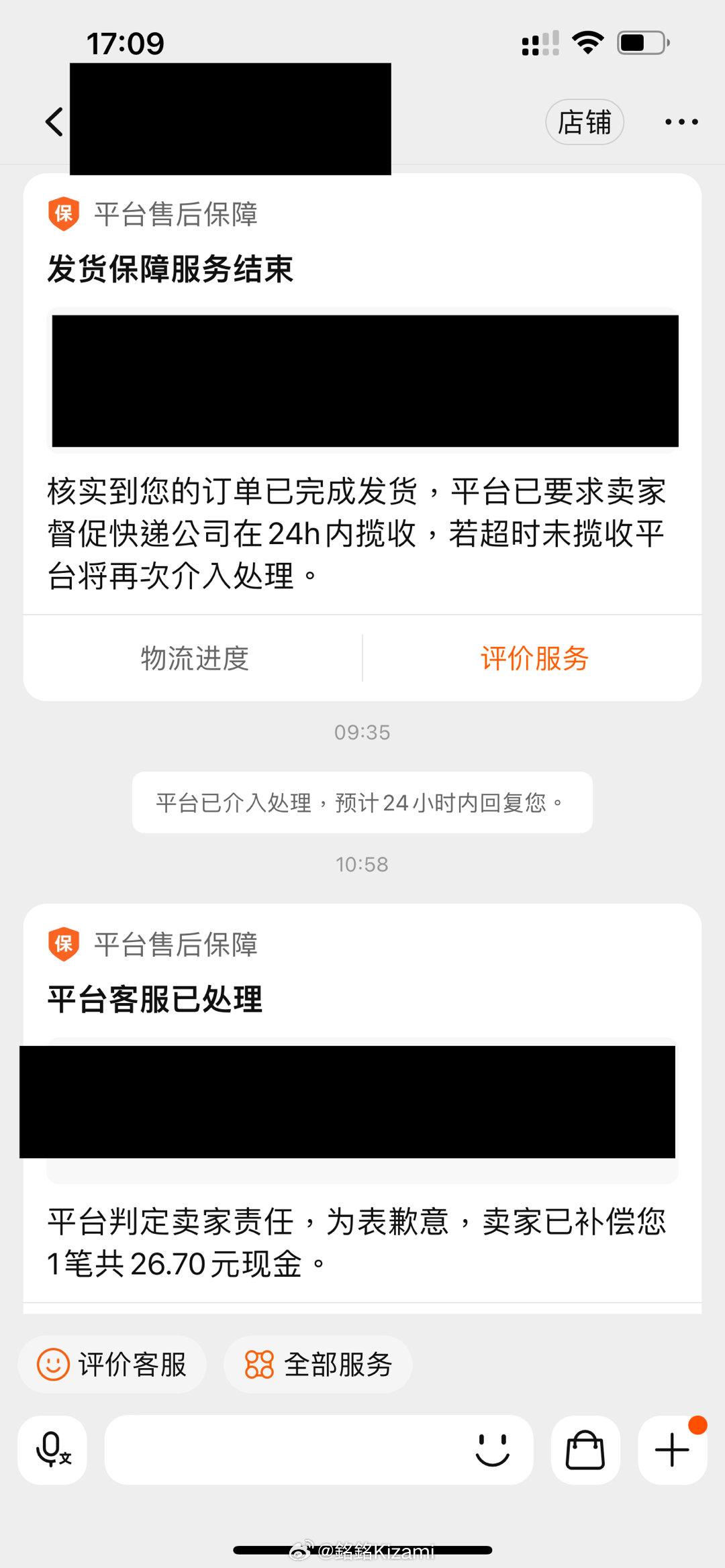Open the plus attachment menu
Screen dimensions: 725x1568
672,1450
